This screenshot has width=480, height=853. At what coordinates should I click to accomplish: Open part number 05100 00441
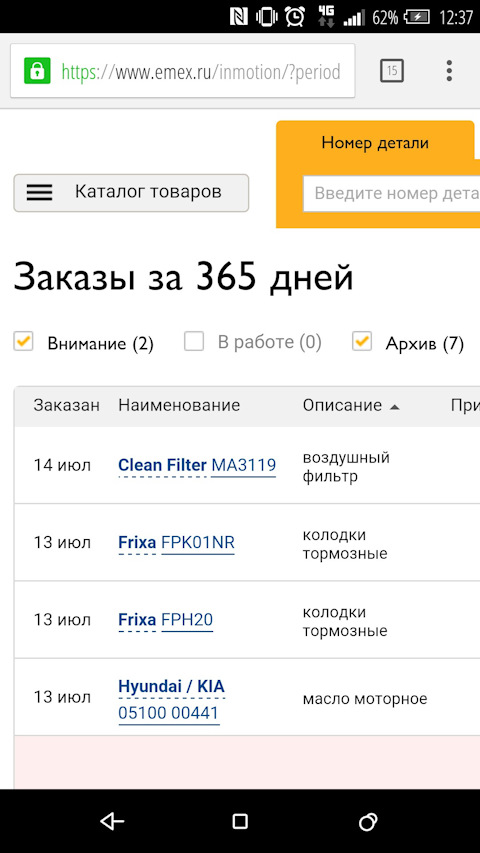[x=169, y=713]
